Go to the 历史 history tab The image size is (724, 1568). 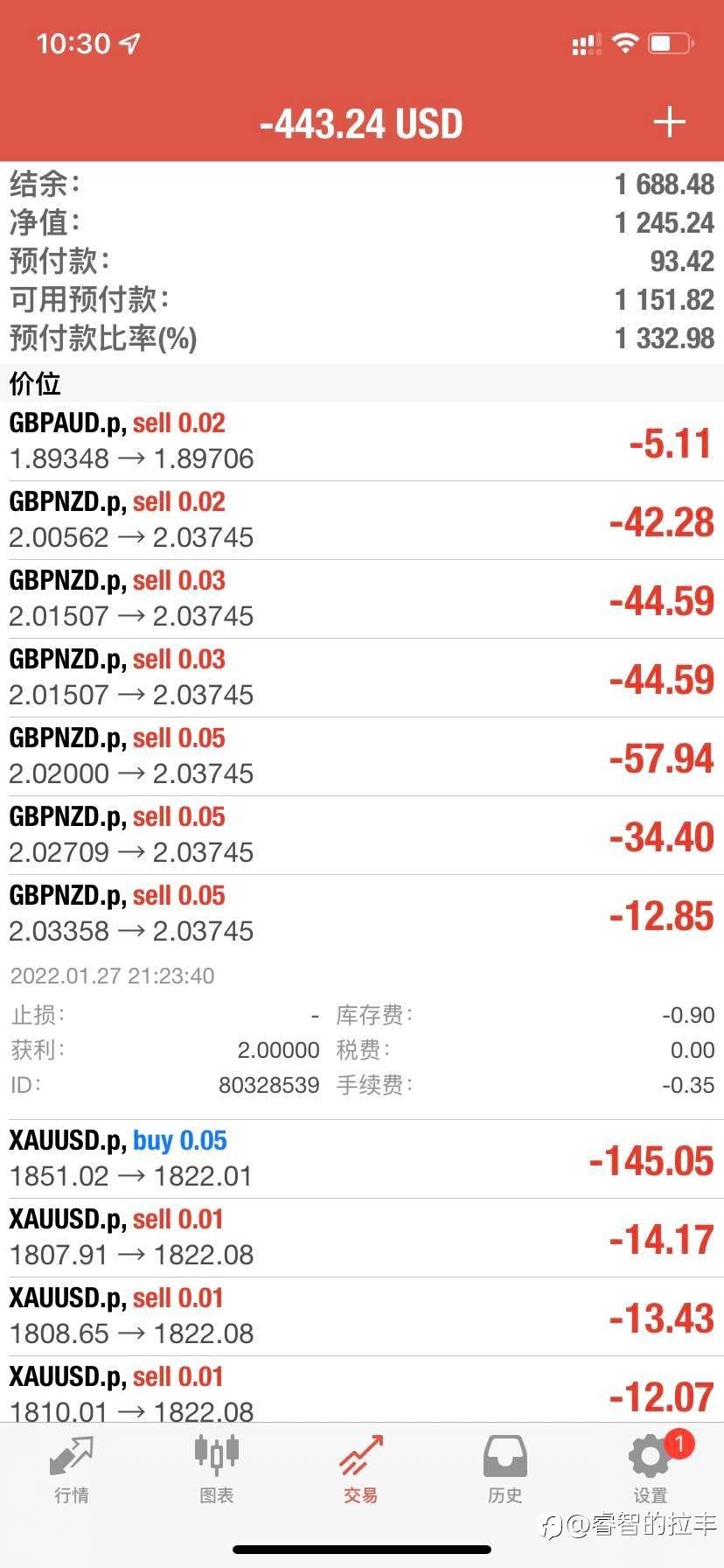(x=505, y=1472)
